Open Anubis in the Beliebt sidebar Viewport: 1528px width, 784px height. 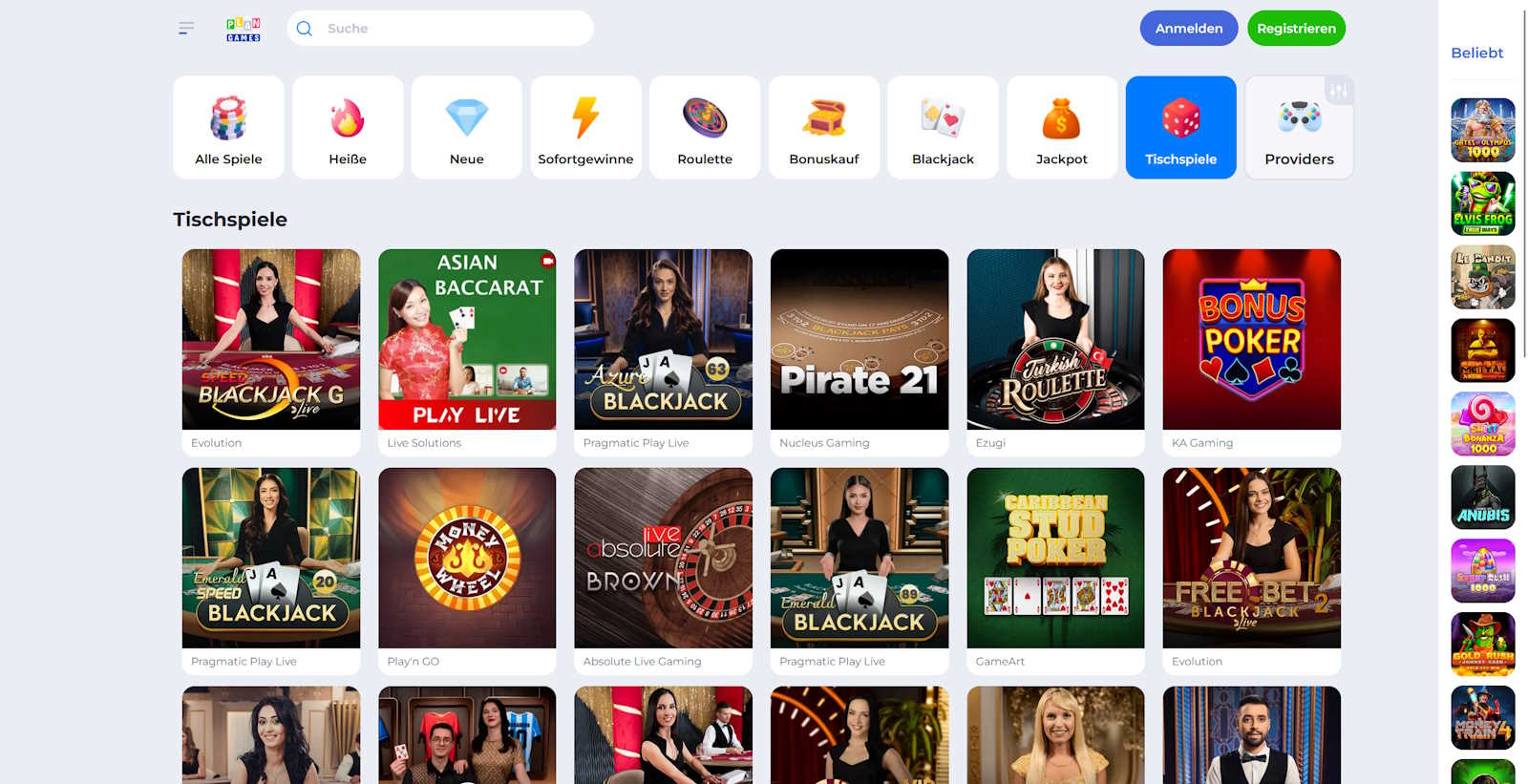tap(1482, 498)
